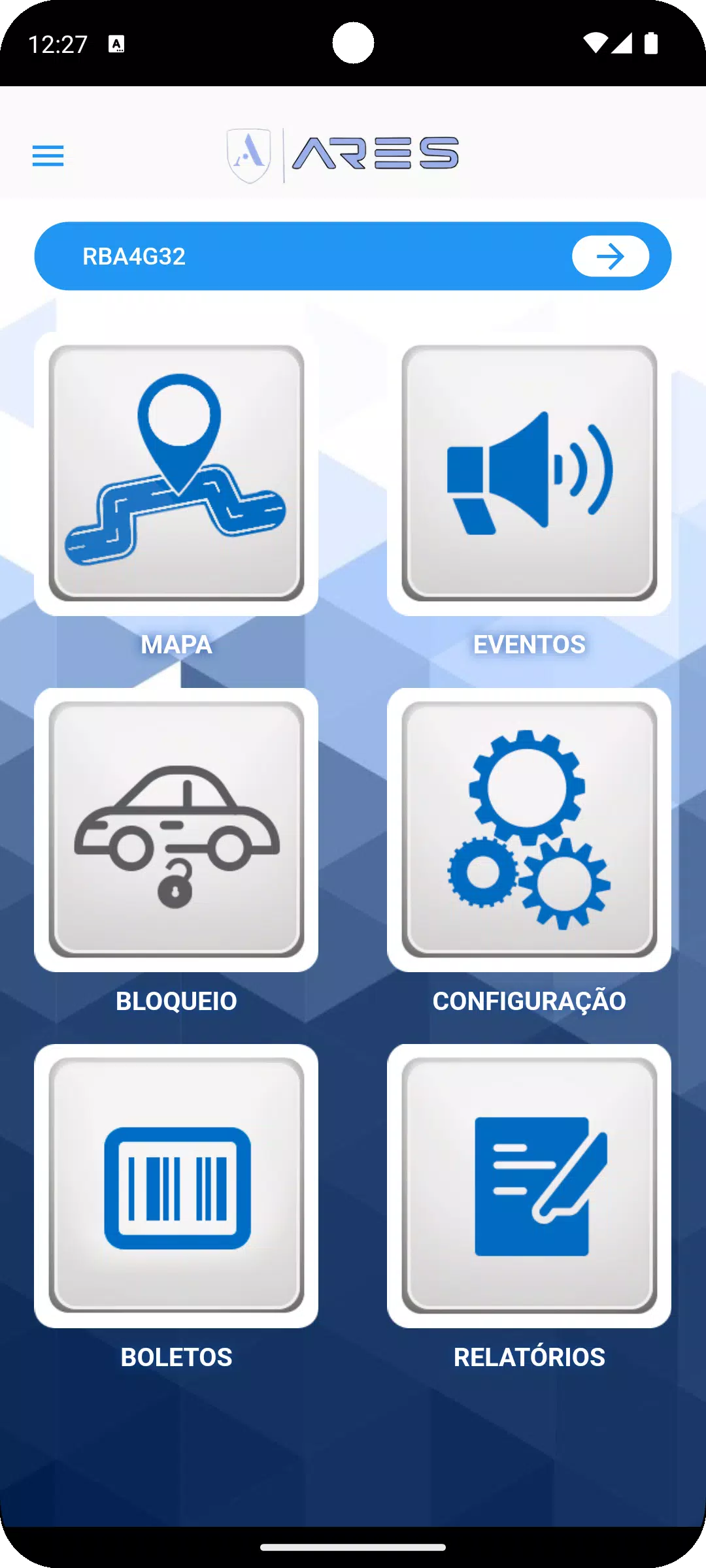The height and width of the screenshot is (1568, 706).
Task: Open the RELATÓRIOS reports tile
Action: pyautogui.click(x=529, y=1186)
